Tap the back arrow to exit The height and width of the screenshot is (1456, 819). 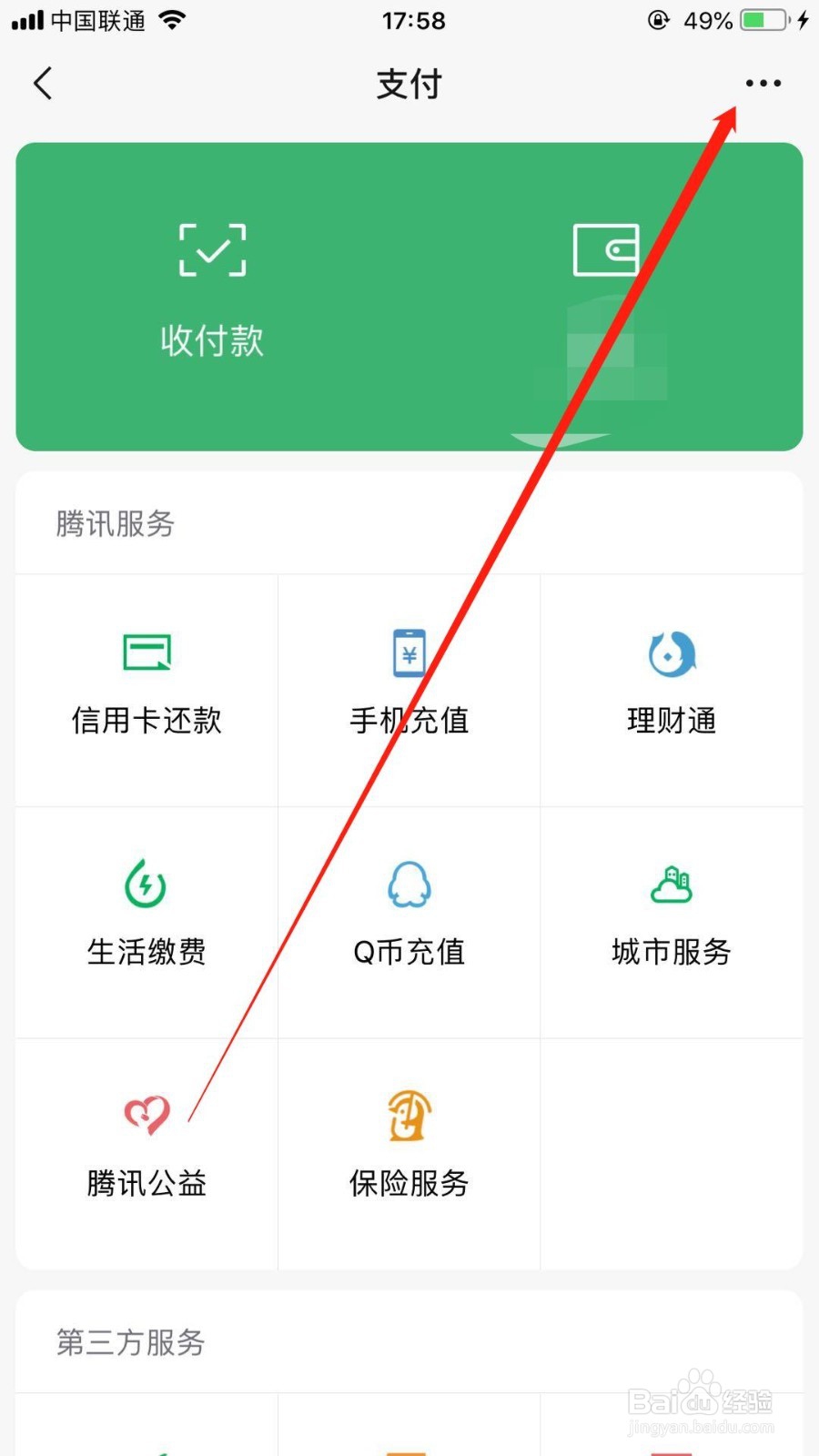click(42, 83)
